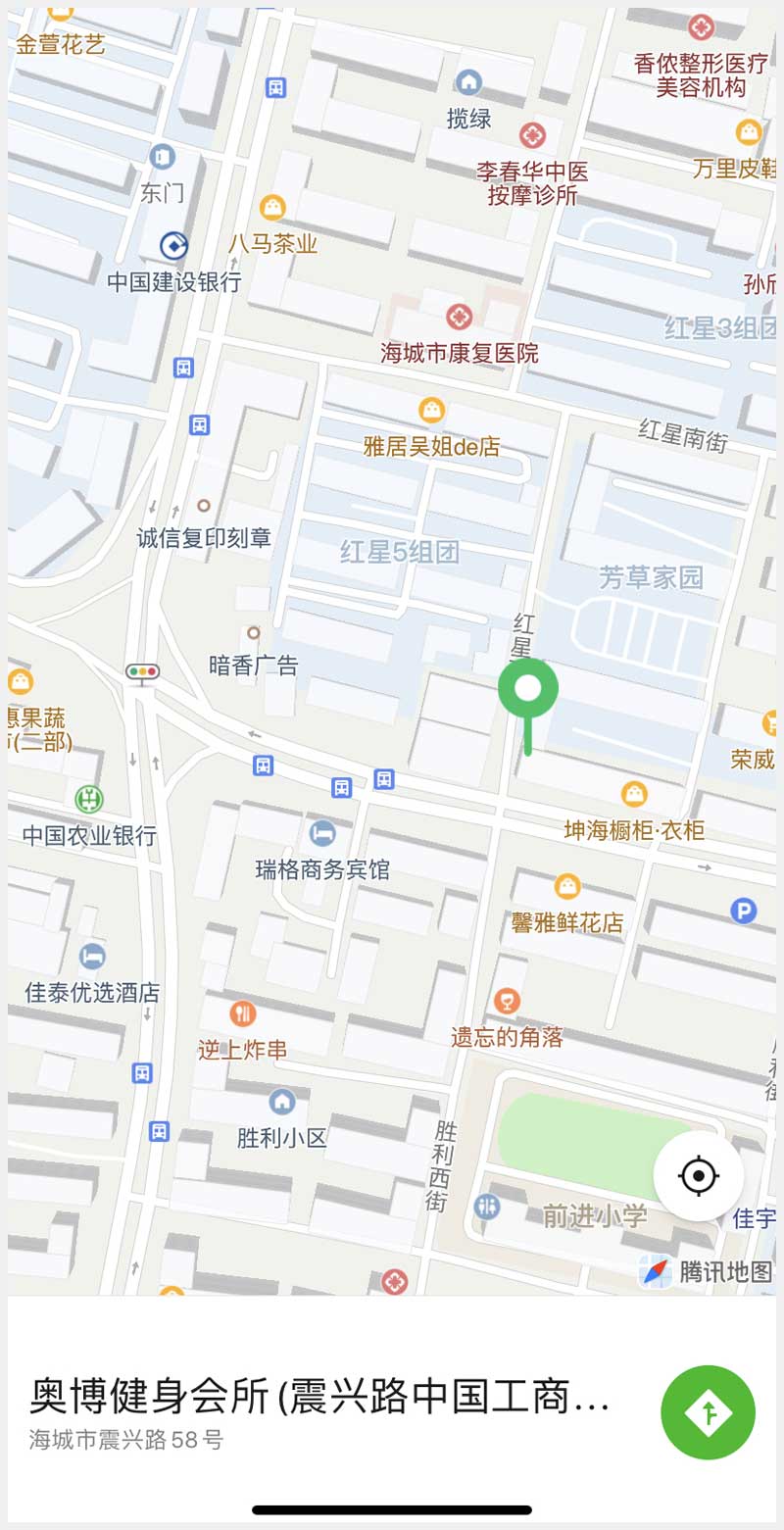Select the 中国农业银行 bank marker
784x1530 pixels.
point(89,799)
